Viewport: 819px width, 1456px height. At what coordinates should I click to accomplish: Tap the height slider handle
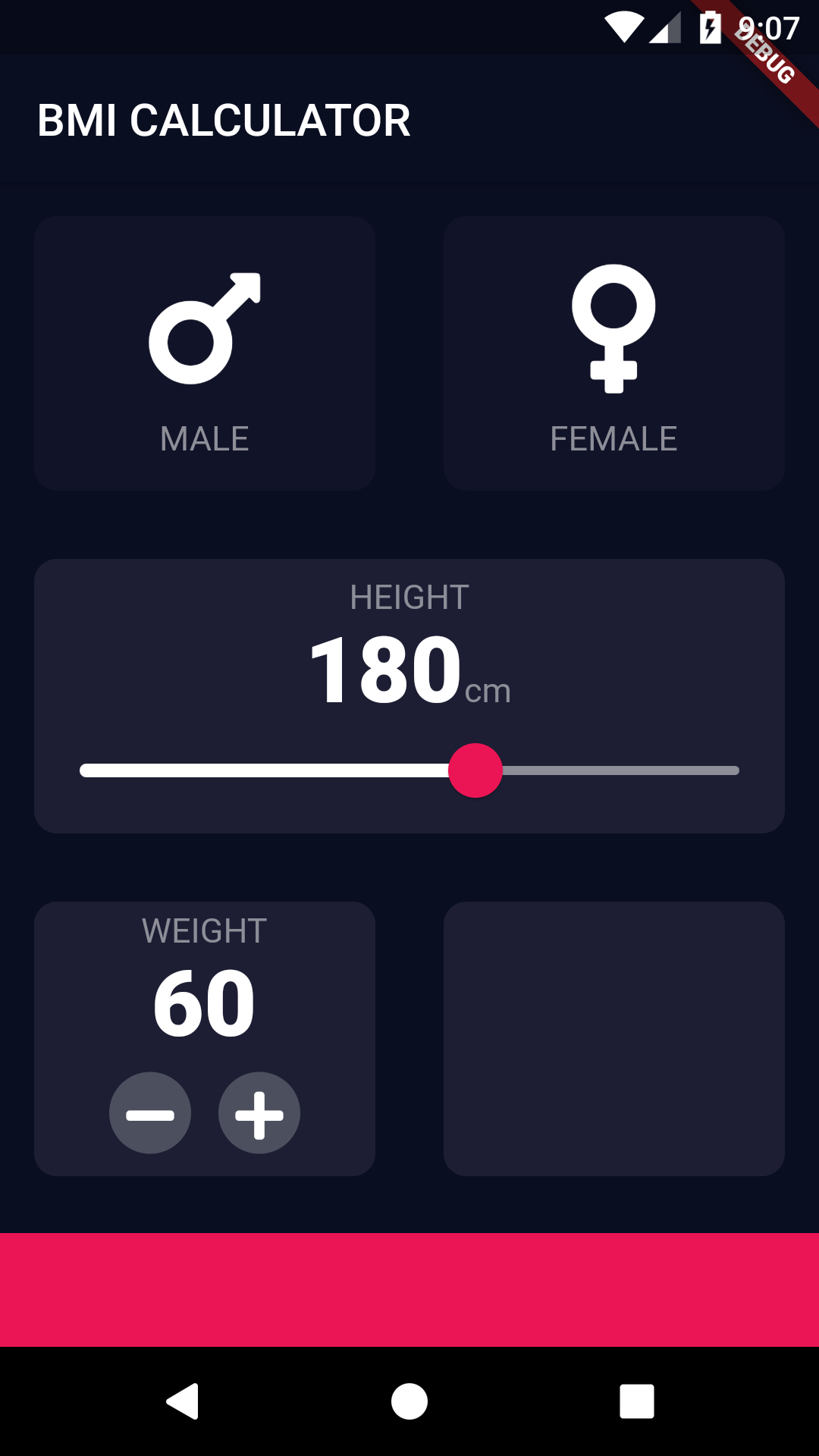[475, 770]
